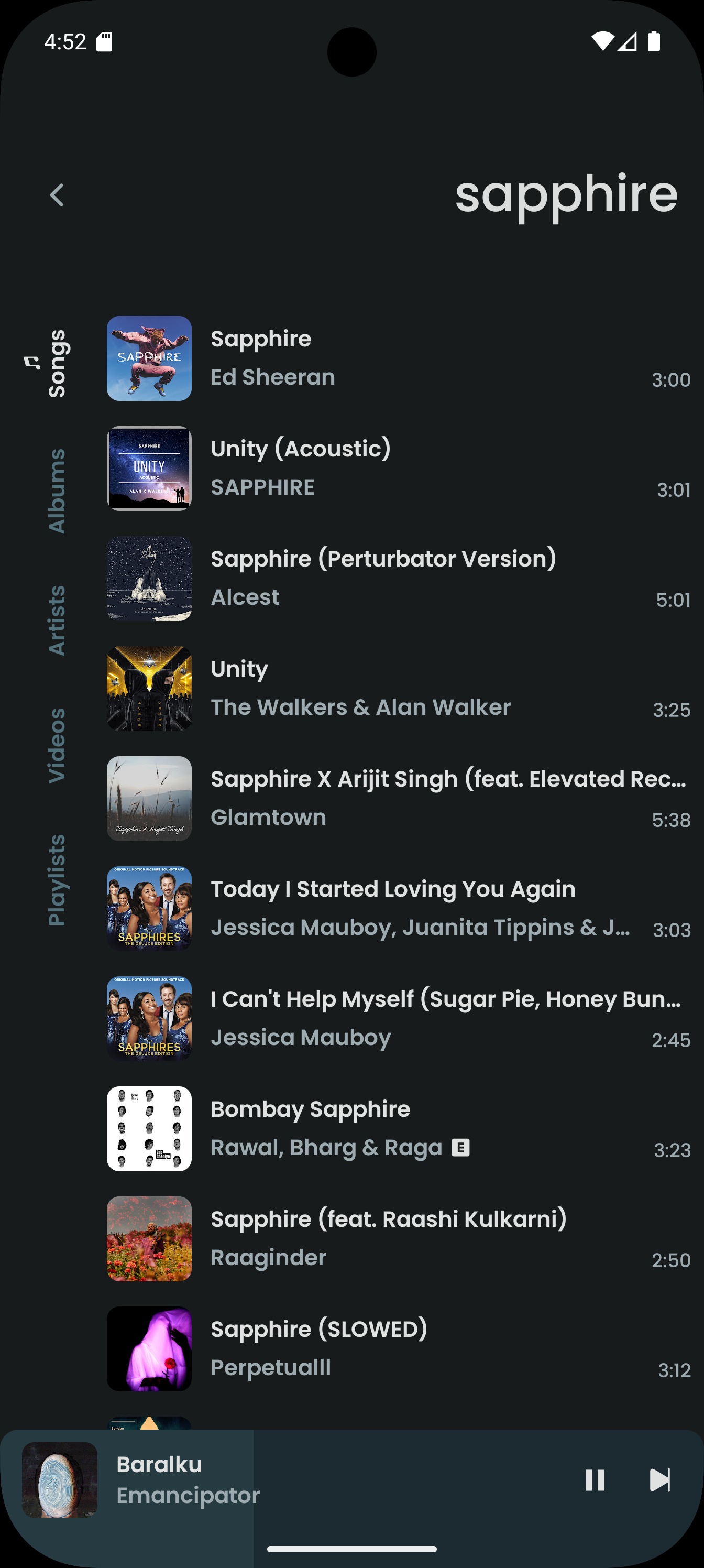Viewport: 704px width, 1568px height.
Task: Switch to the Albums tab
Action: point(57,491)
